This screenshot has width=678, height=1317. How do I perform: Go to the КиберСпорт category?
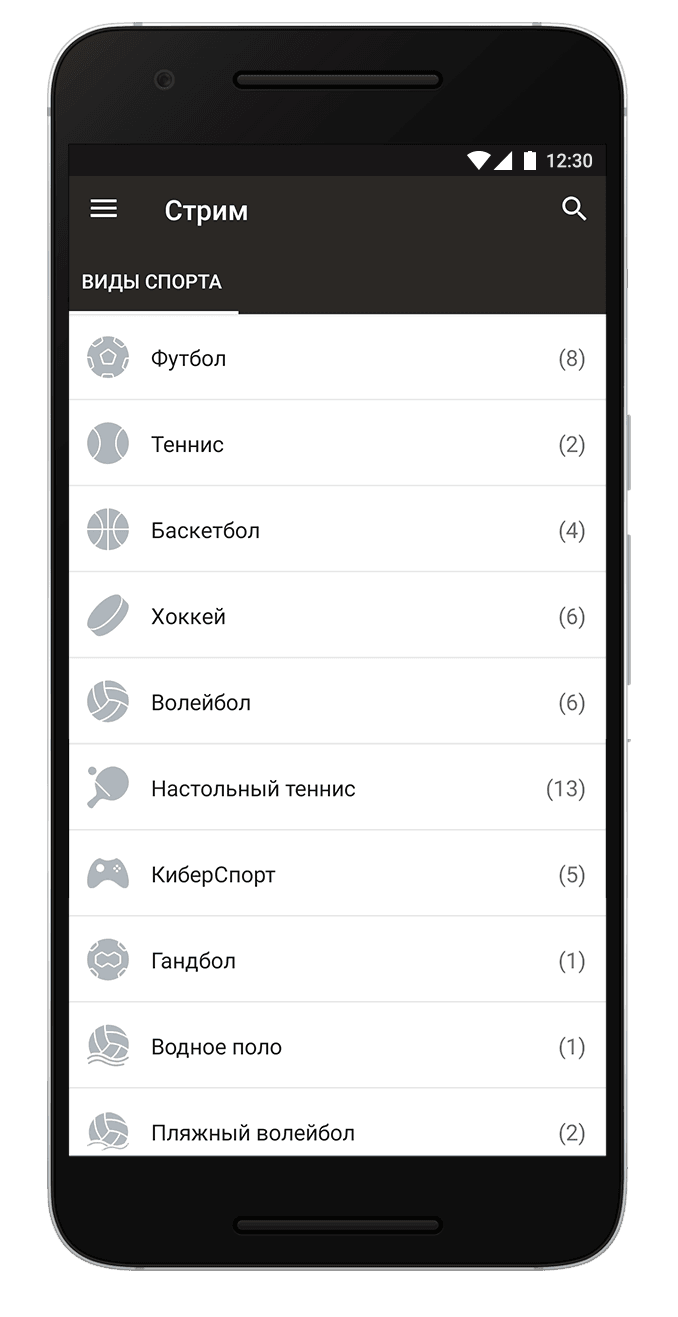click(336, 874)
